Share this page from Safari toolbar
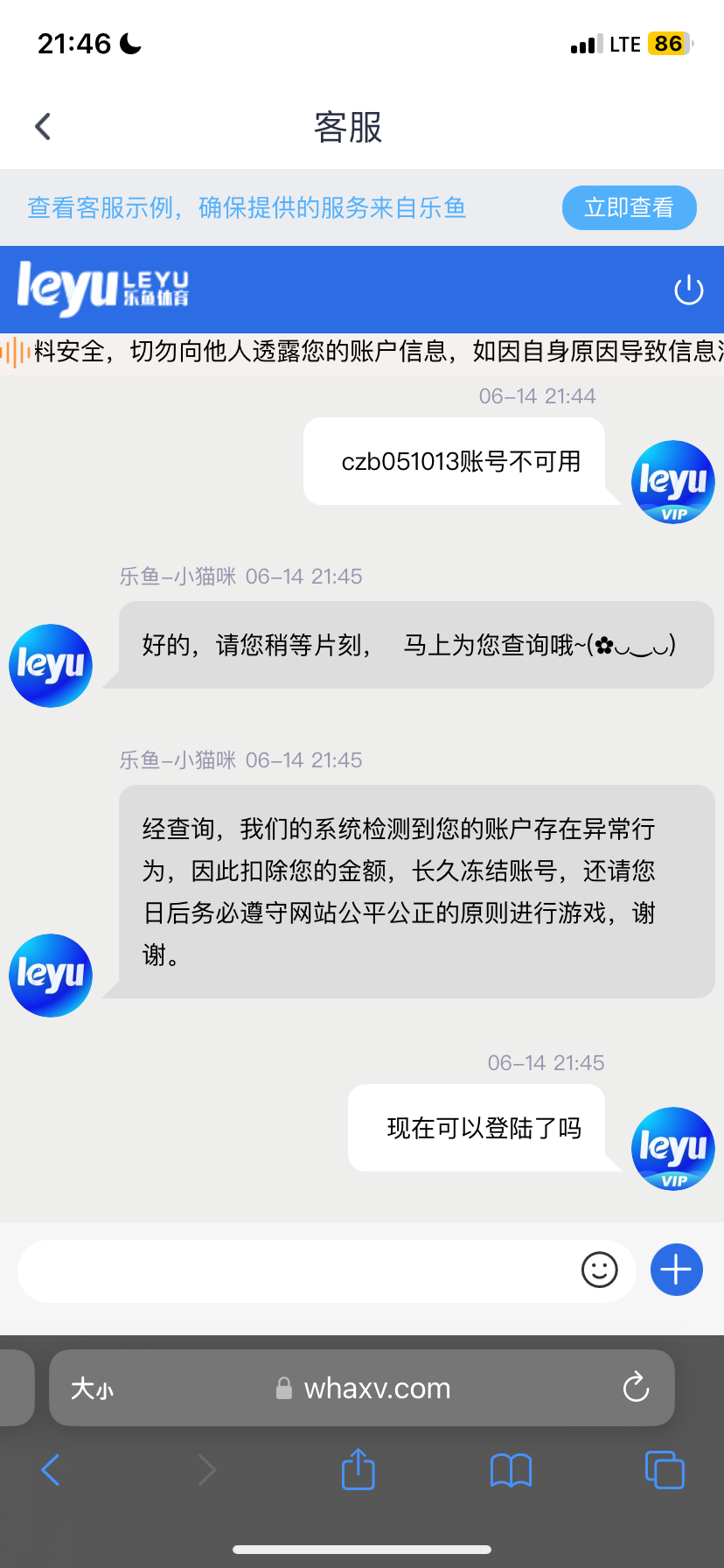The width and height of the screenshot is (724, 1568). coord(358,1470)
